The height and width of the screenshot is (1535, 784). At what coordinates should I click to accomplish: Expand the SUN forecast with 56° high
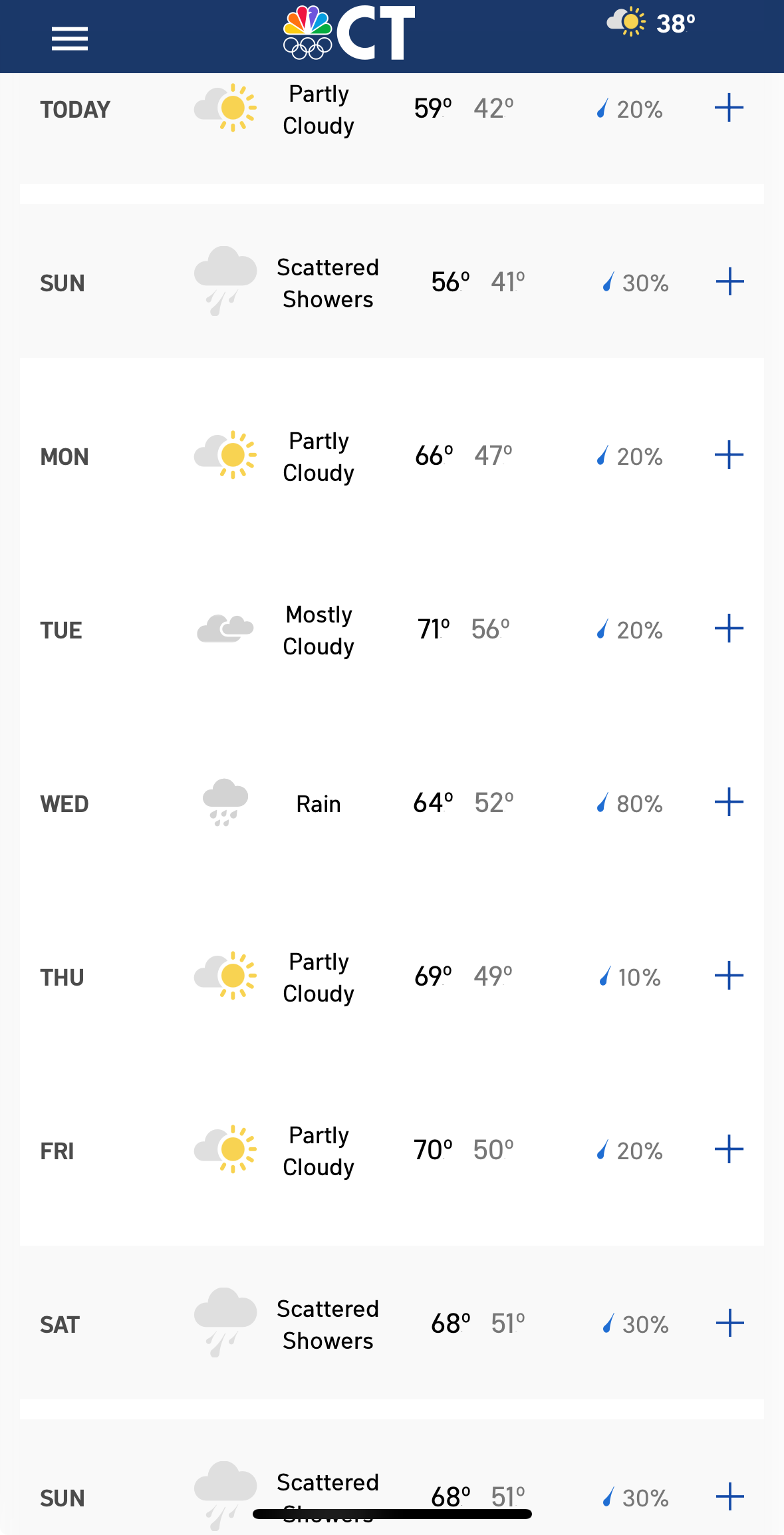729,281
